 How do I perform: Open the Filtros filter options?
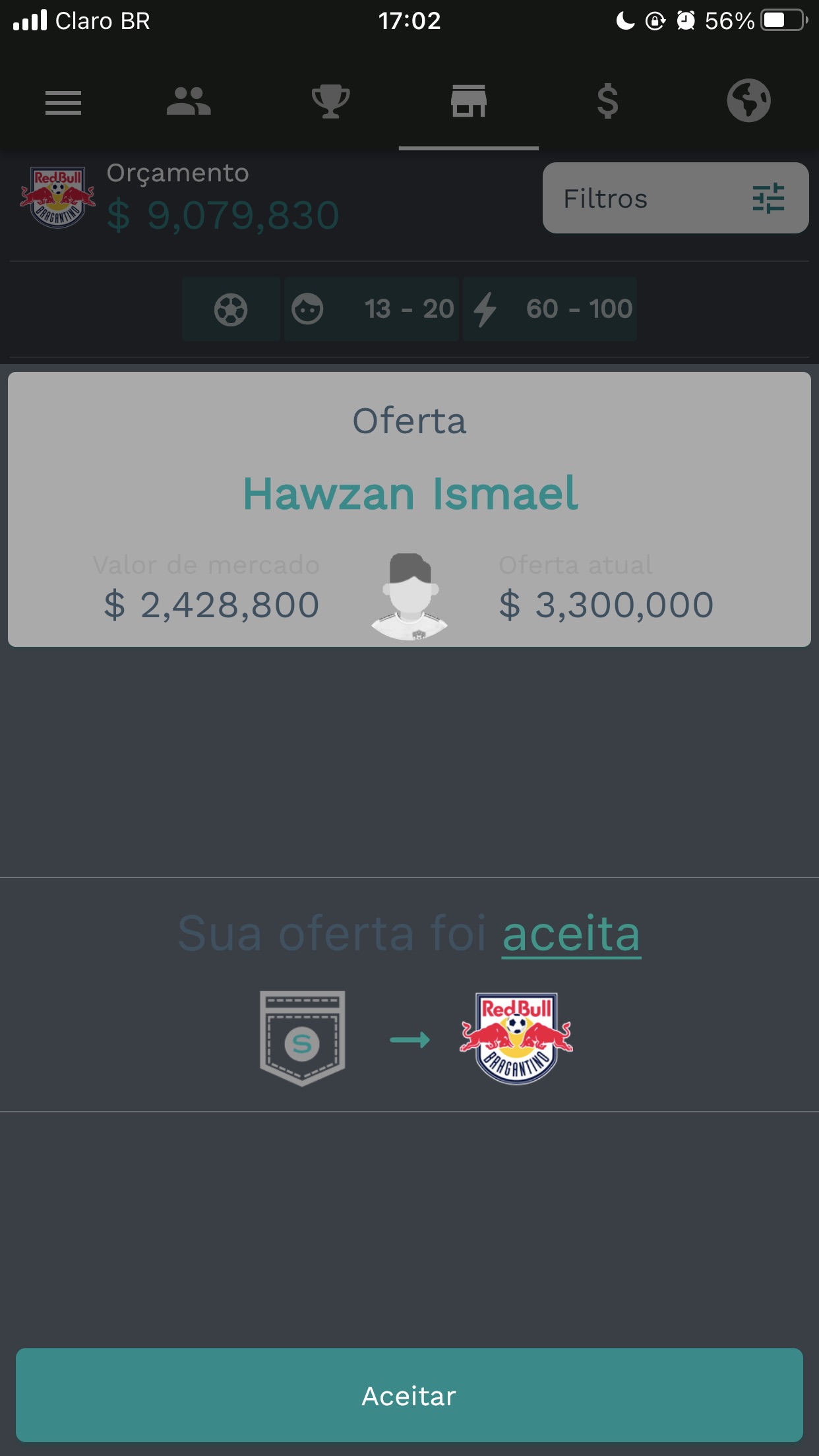[x=675, y=198]
